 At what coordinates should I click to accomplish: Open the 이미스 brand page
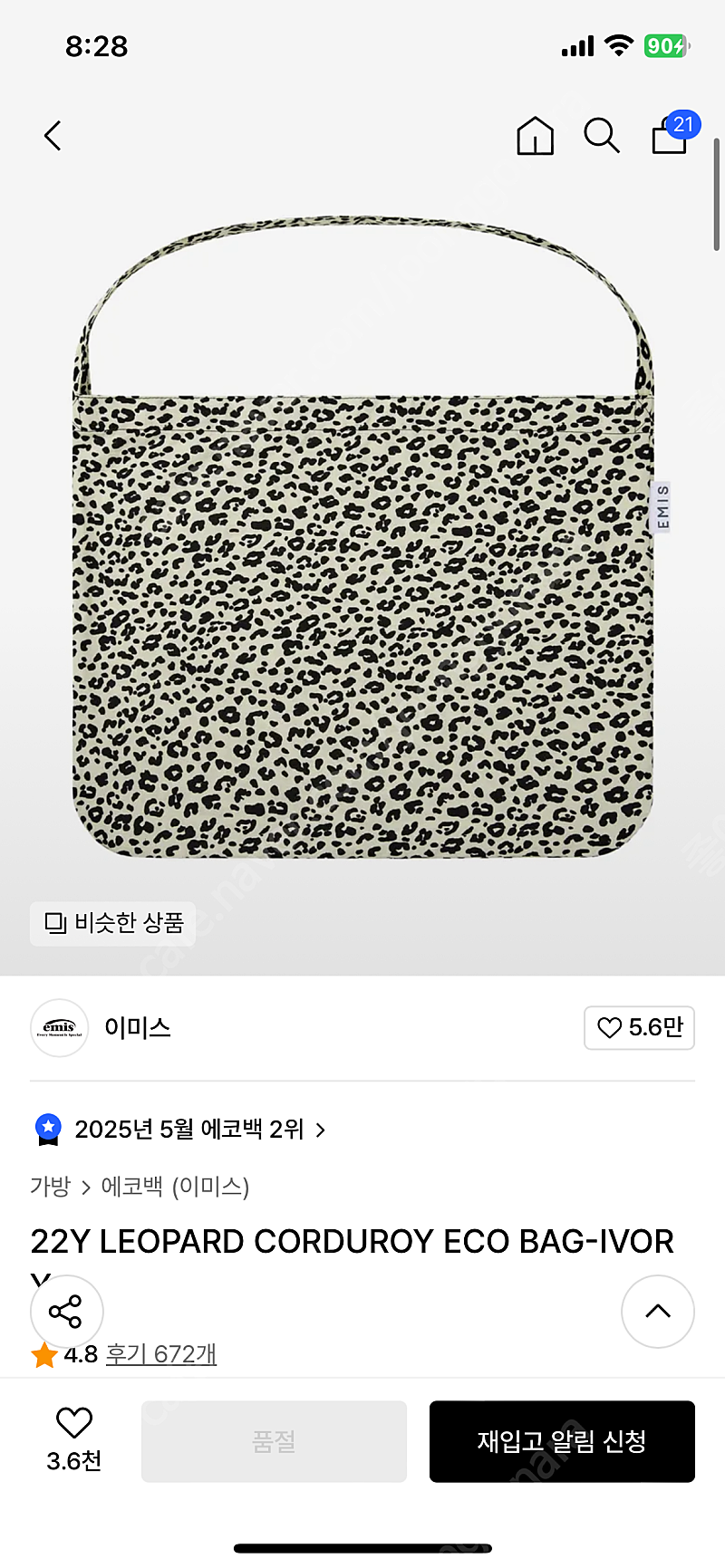138,1028
